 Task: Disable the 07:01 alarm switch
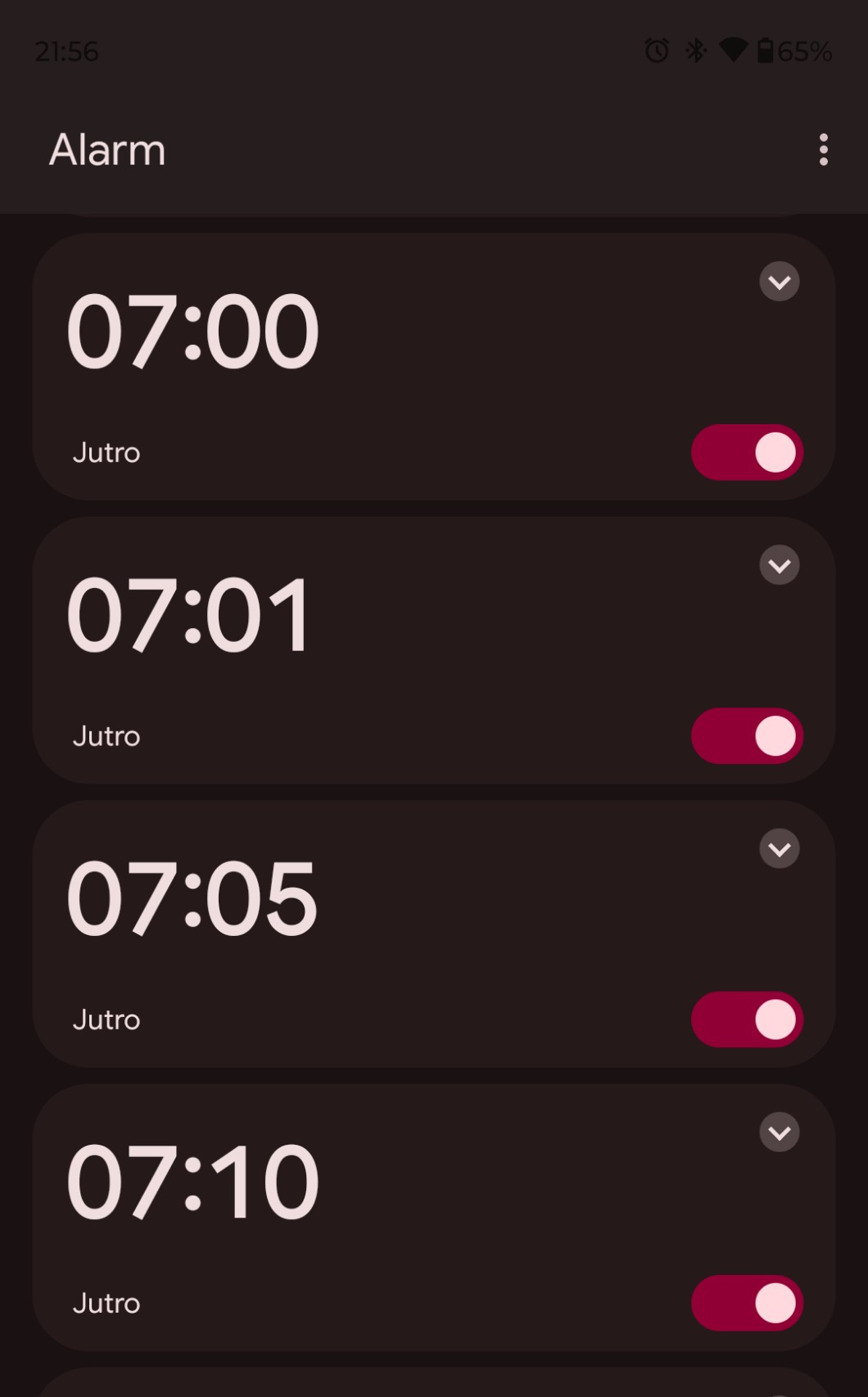[x=746, y=735]
